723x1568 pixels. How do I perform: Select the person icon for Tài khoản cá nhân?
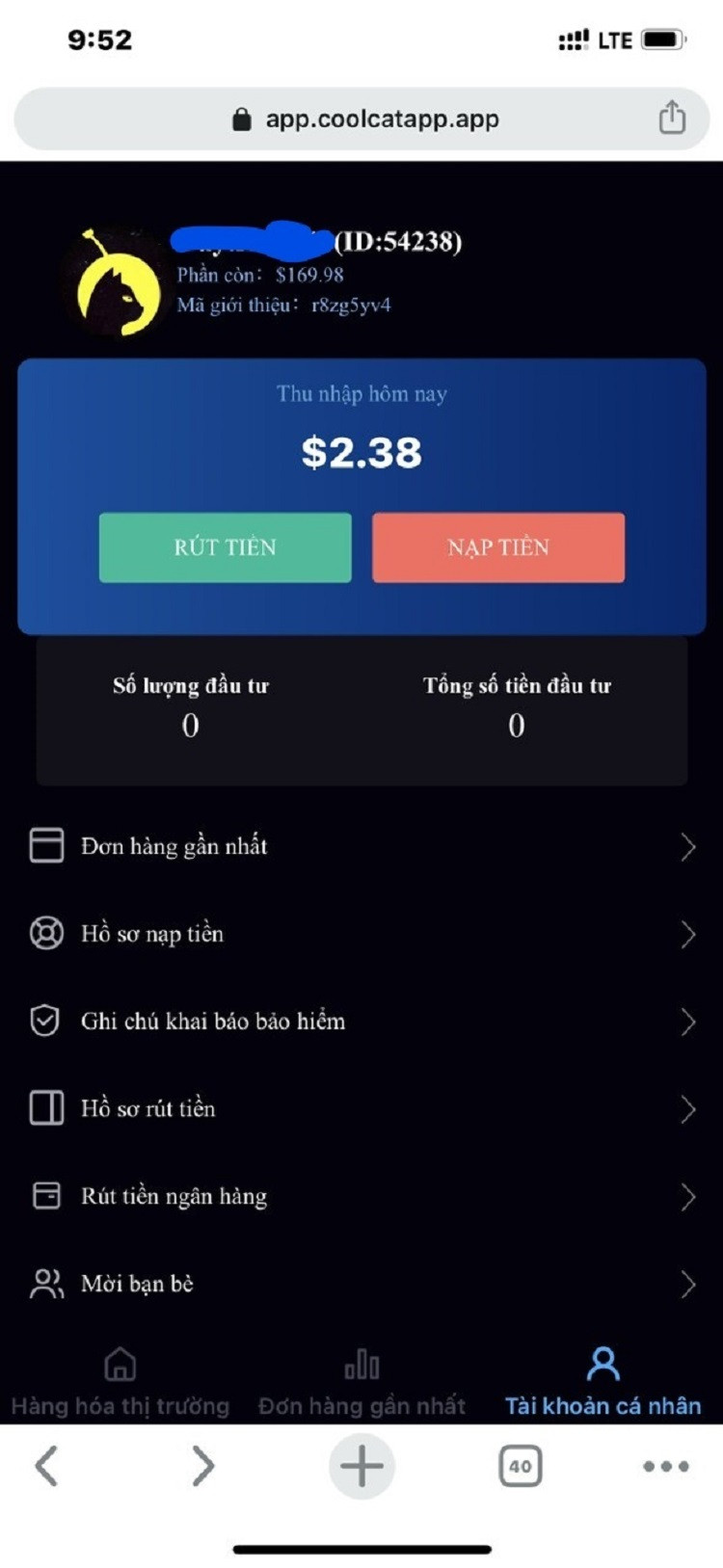(603, 1362)
